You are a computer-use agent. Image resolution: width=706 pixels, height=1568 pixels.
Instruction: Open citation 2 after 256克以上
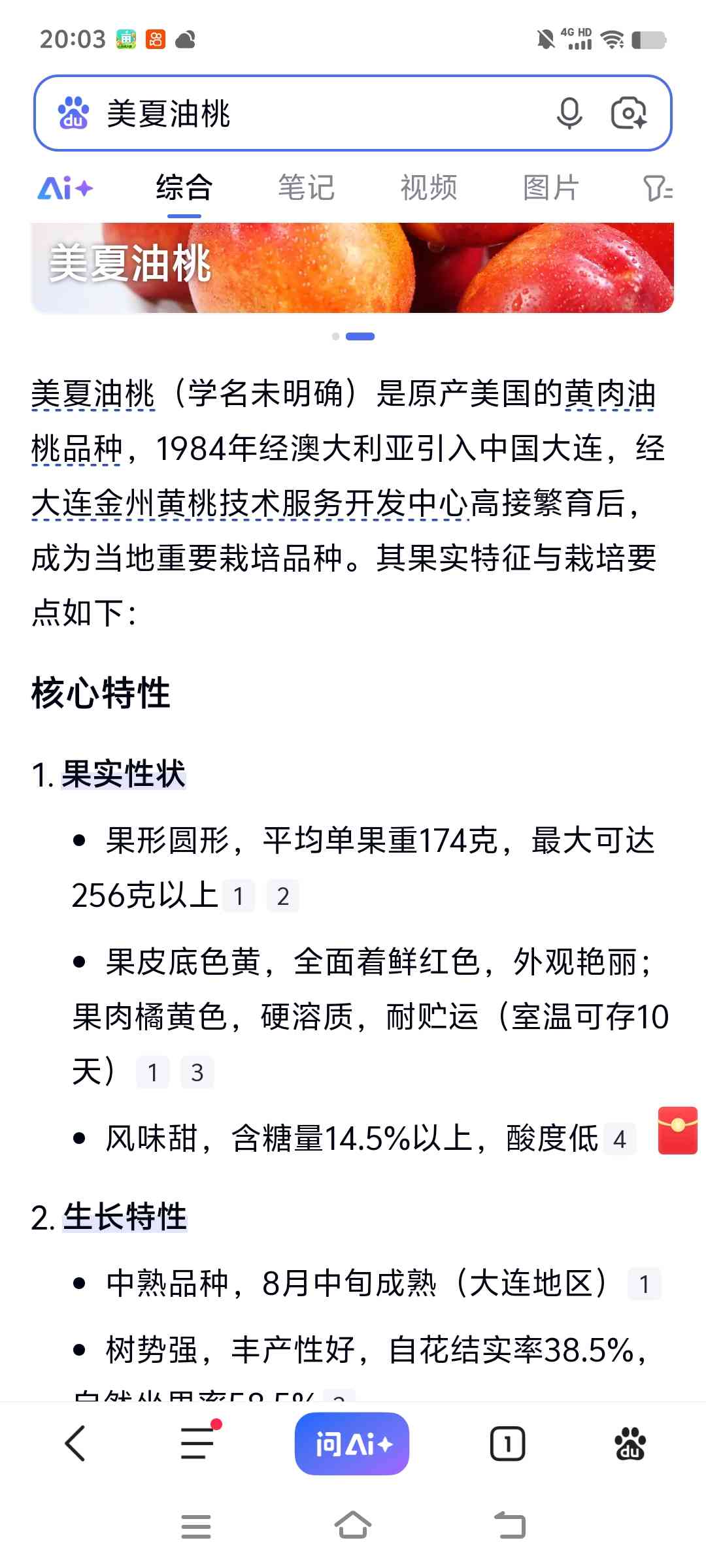tap(282, 896)
